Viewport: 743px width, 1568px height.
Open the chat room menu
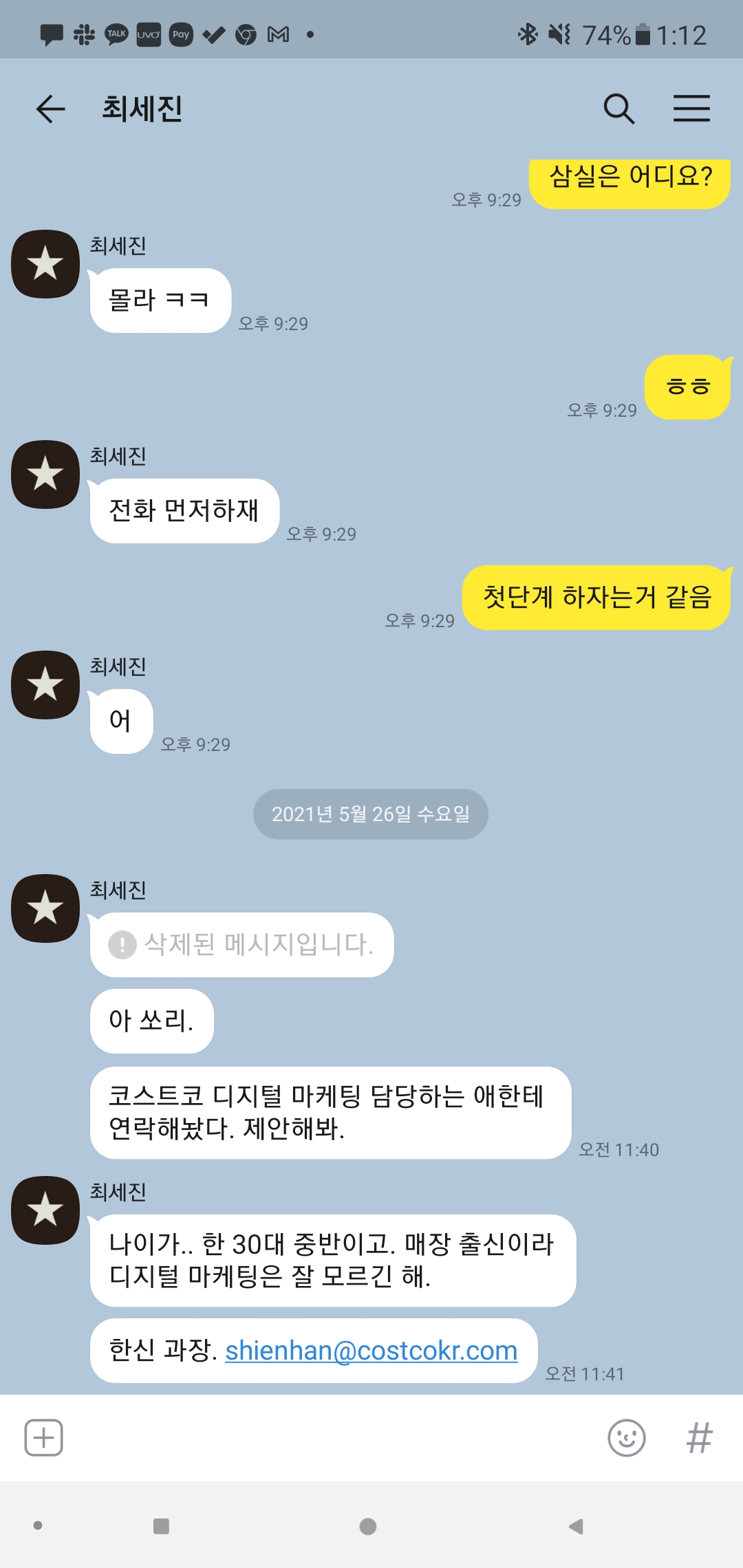[x=691, y=109]
